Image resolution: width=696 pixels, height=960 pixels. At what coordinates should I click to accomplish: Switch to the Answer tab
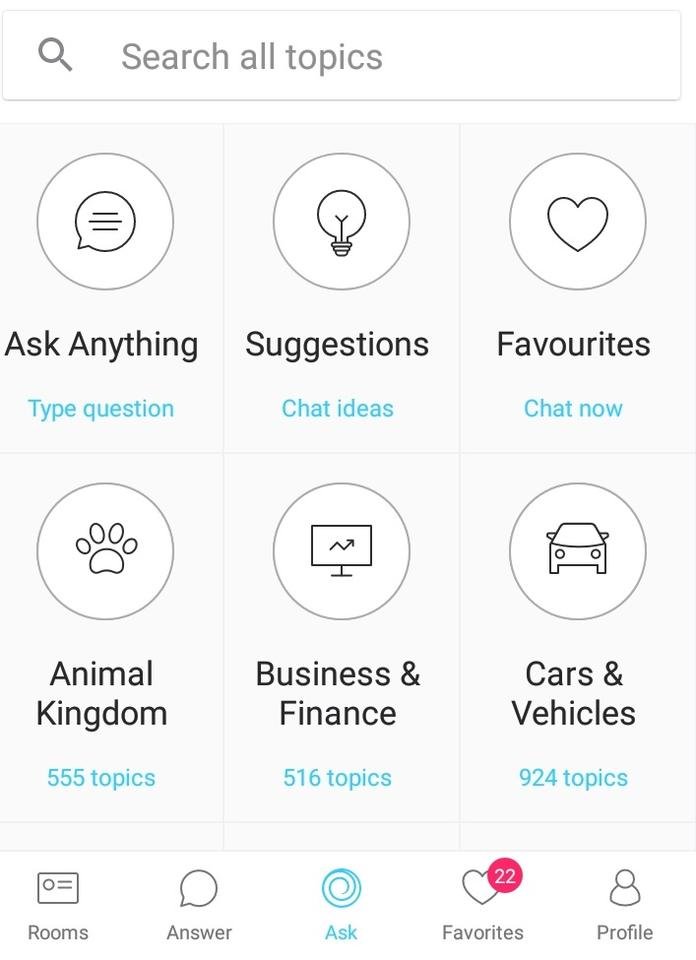[199, 905]
